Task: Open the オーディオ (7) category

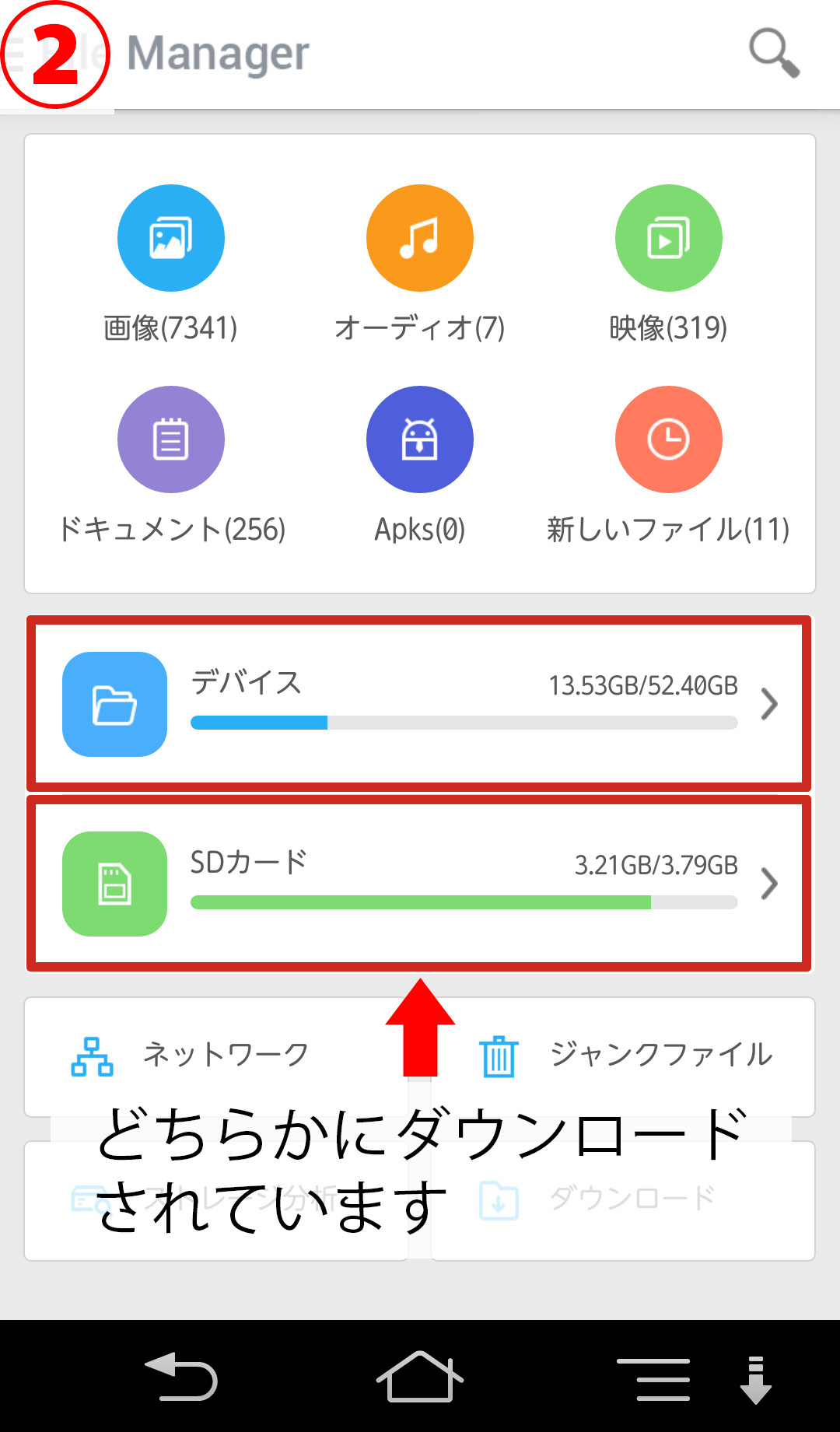Action: 420,264
